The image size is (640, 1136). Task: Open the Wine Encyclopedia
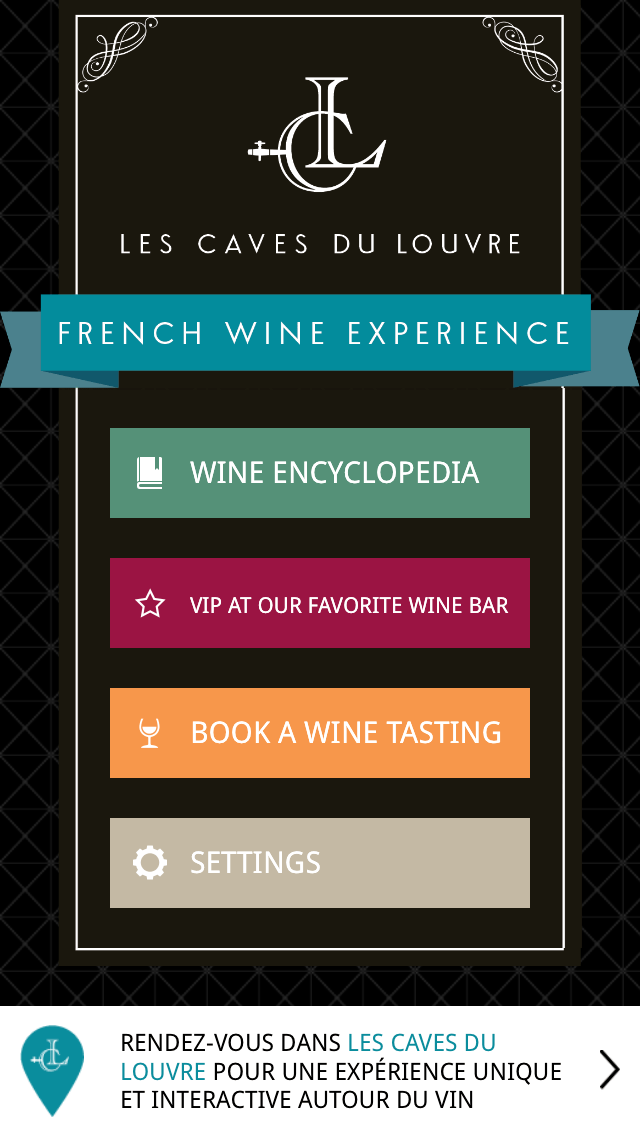point(320,473)
